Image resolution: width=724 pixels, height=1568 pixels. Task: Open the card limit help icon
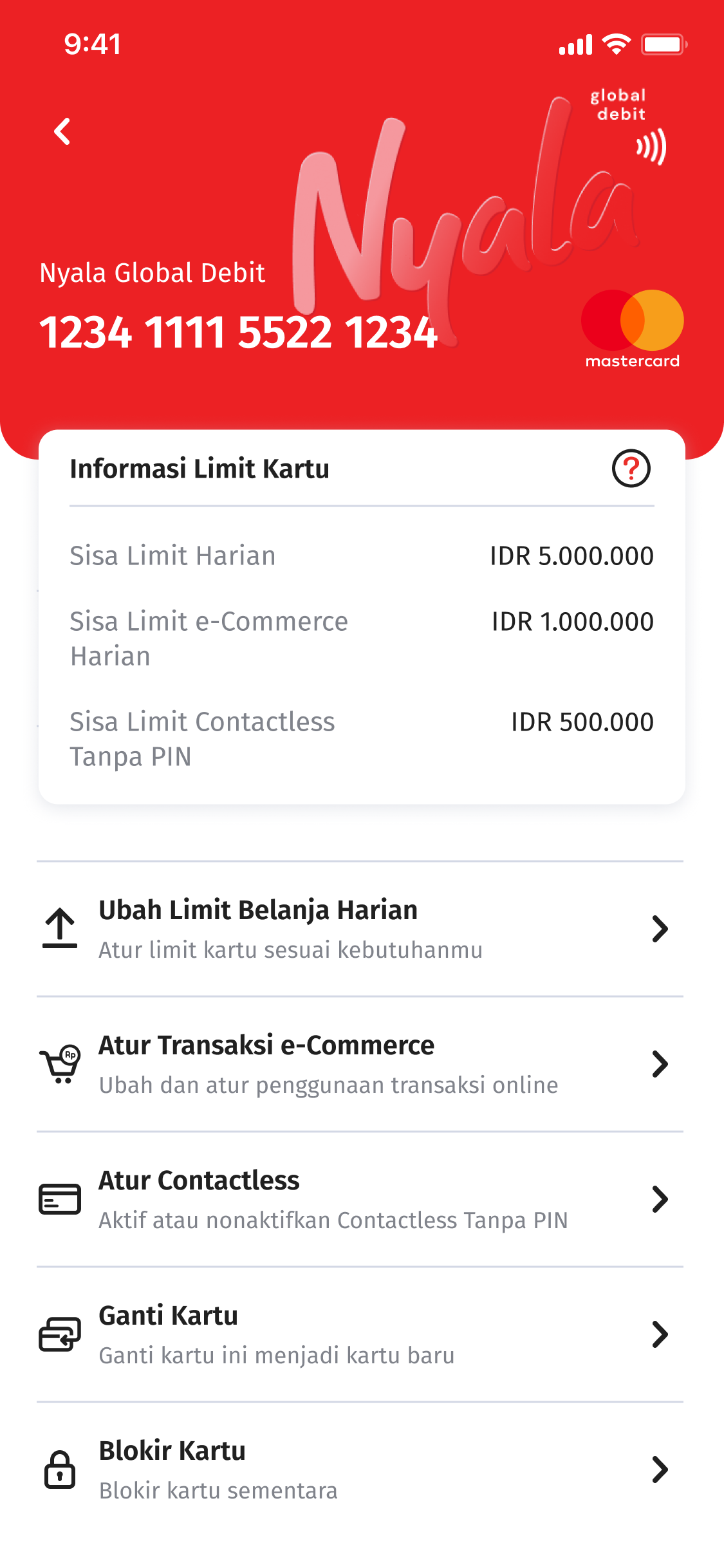tap(631, 469)
